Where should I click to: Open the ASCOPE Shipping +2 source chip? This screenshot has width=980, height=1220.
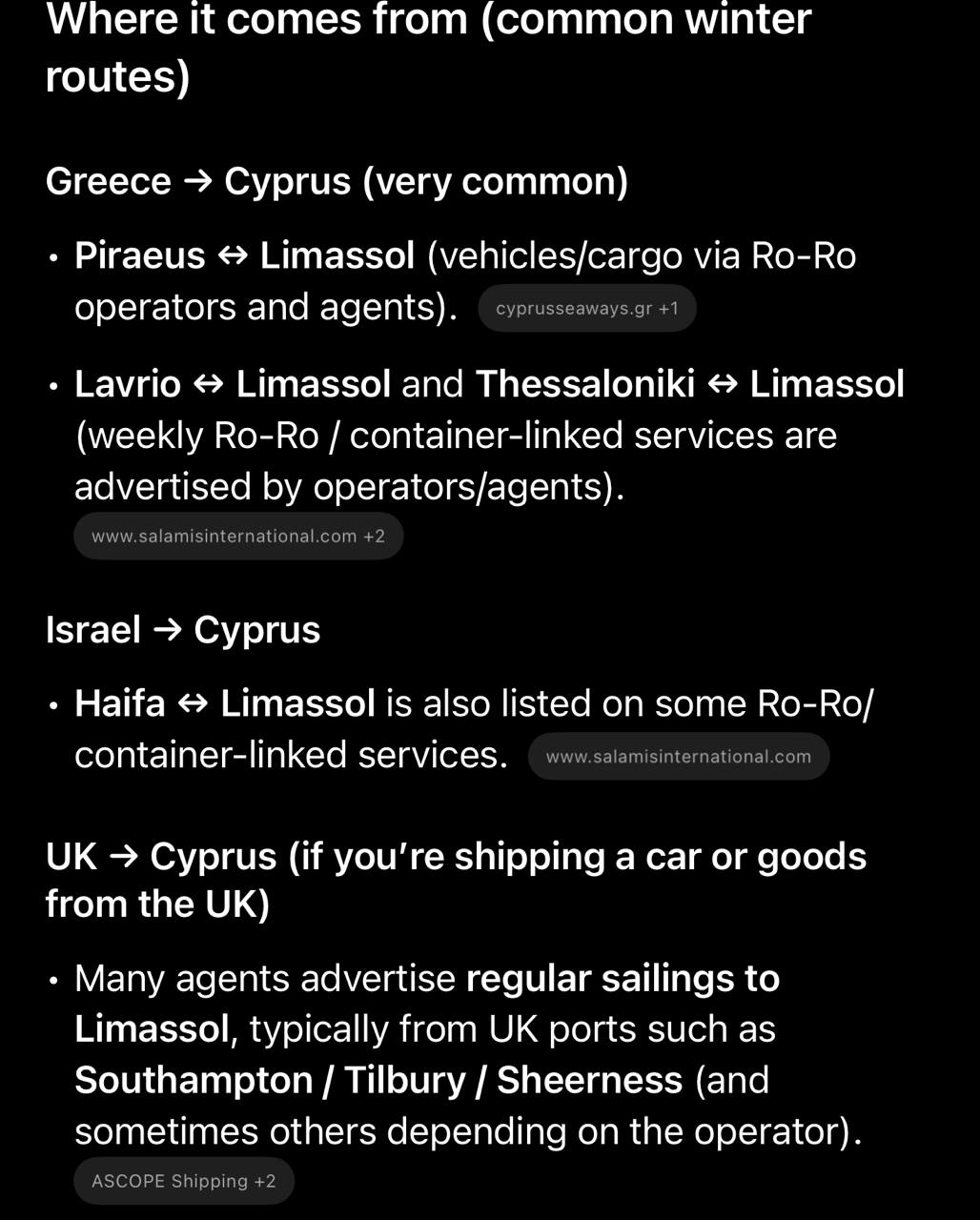tap(183, 1182)
